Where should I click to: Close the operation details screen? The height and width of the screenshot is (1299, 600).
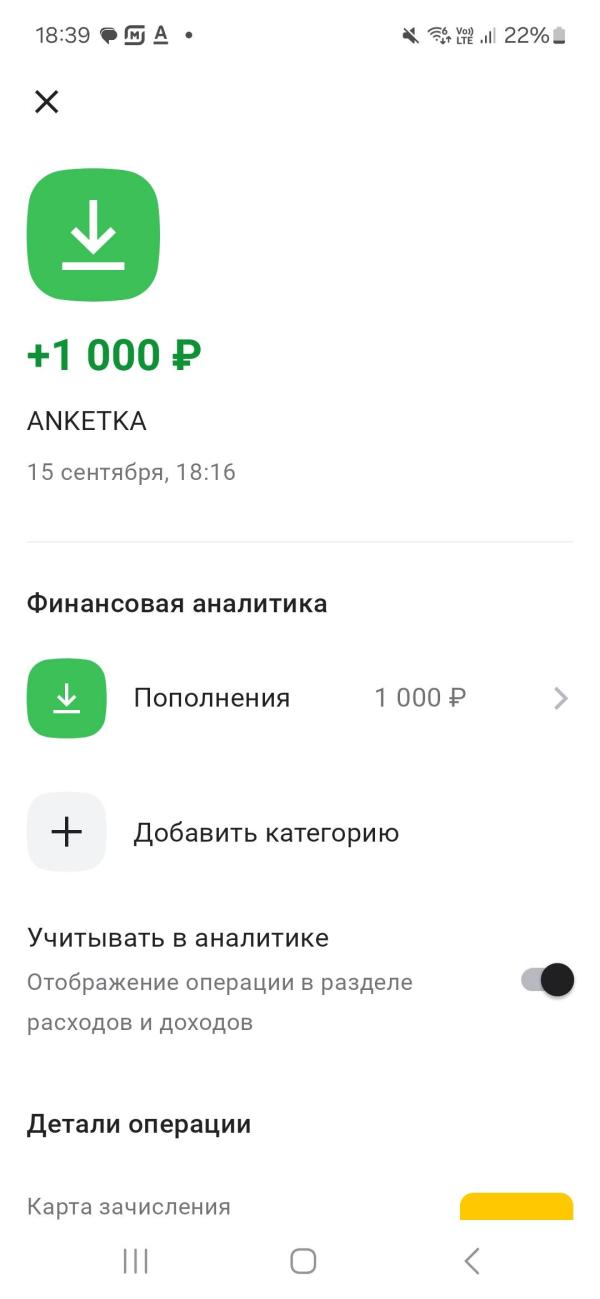tap(47, 102)
